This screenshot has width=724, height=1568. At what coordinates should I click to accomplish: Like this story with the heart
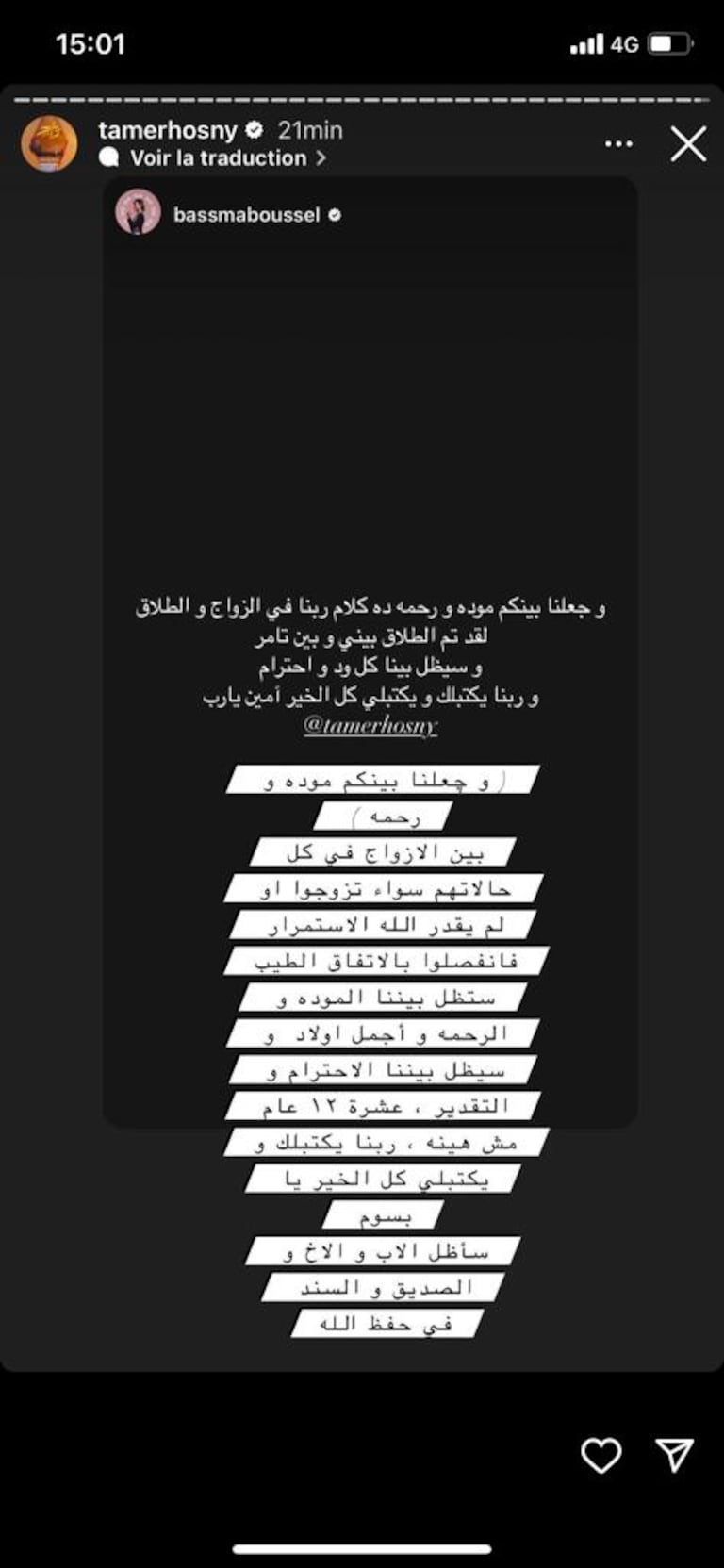[x=601, y=1455]
